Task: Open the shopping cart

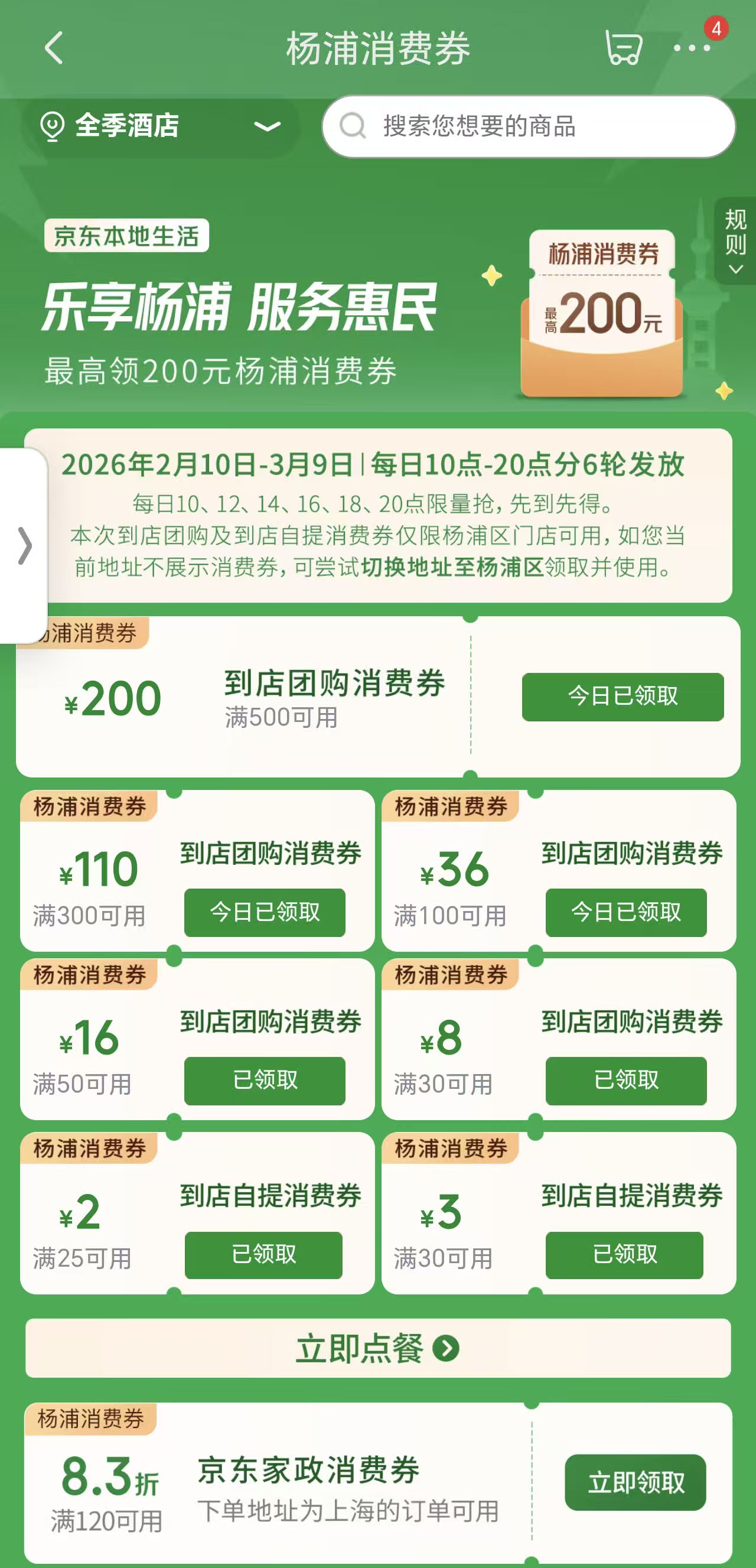Action: (622, 48)
